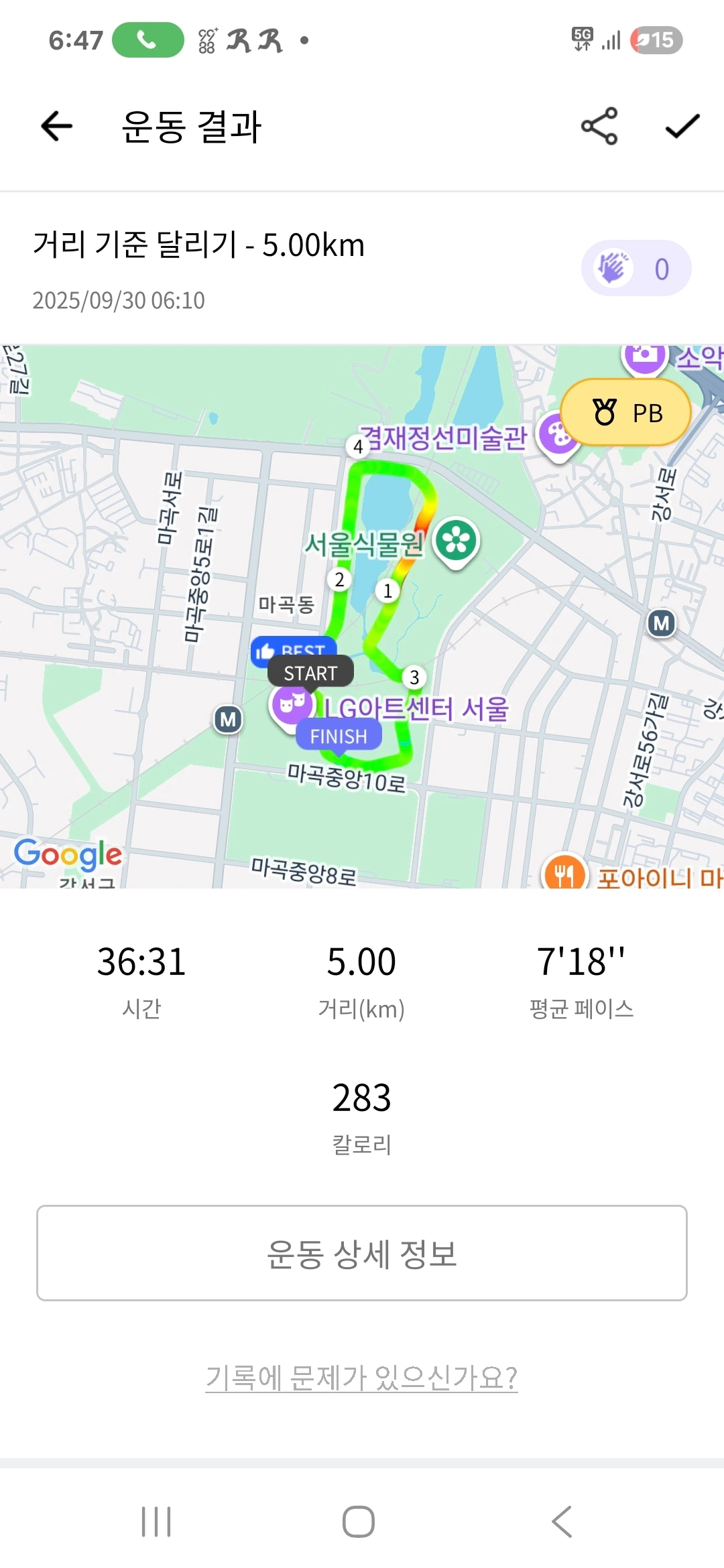
Task: Tap the clap cheer button
Action: [636, 269]
